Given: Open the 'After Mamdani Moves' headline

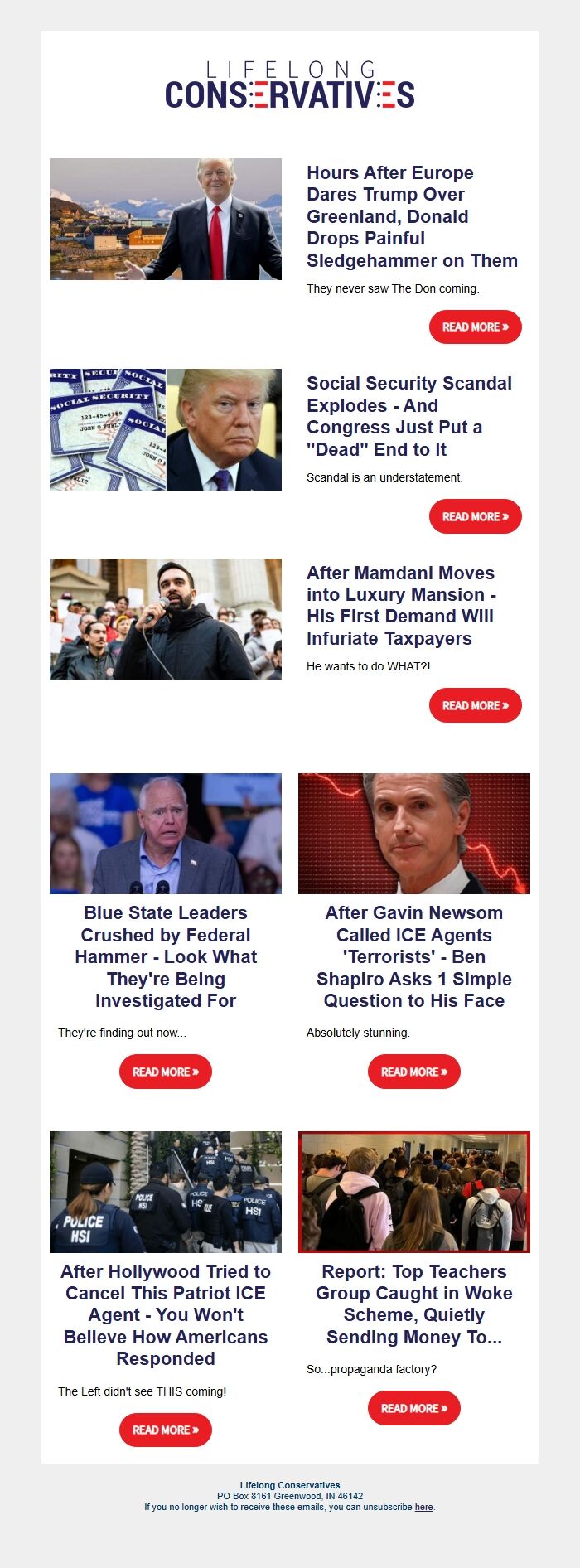Looking at the screenshot, I should (401, 605).
